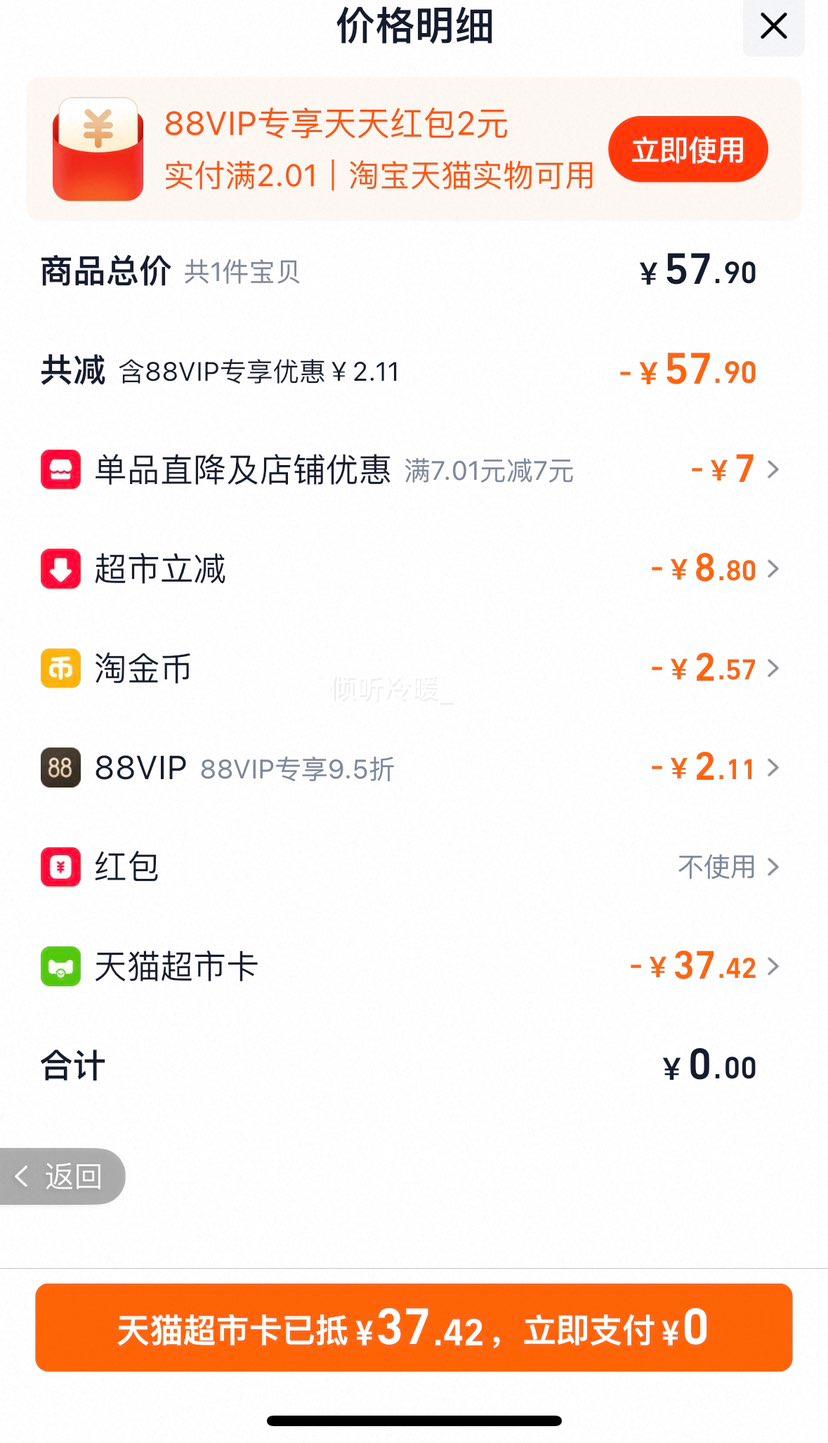Open the 价格明细 title header
The width and height of the screenshot is (828, 1443).
414,27
